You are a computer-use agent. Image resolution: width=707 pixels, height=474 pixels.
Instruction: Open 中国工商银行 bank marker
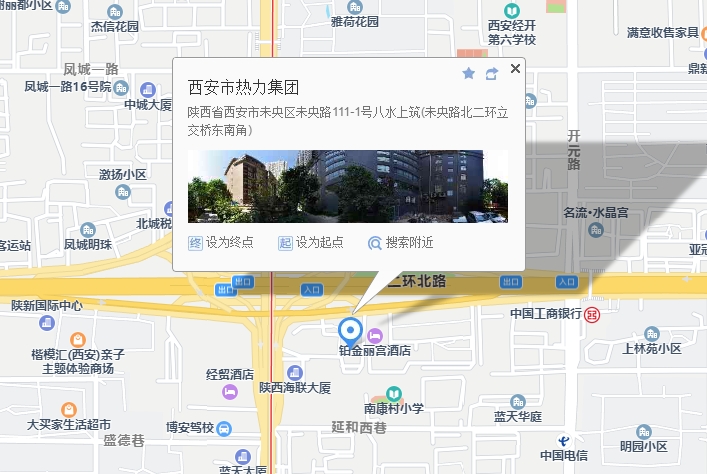coord(593,314)
